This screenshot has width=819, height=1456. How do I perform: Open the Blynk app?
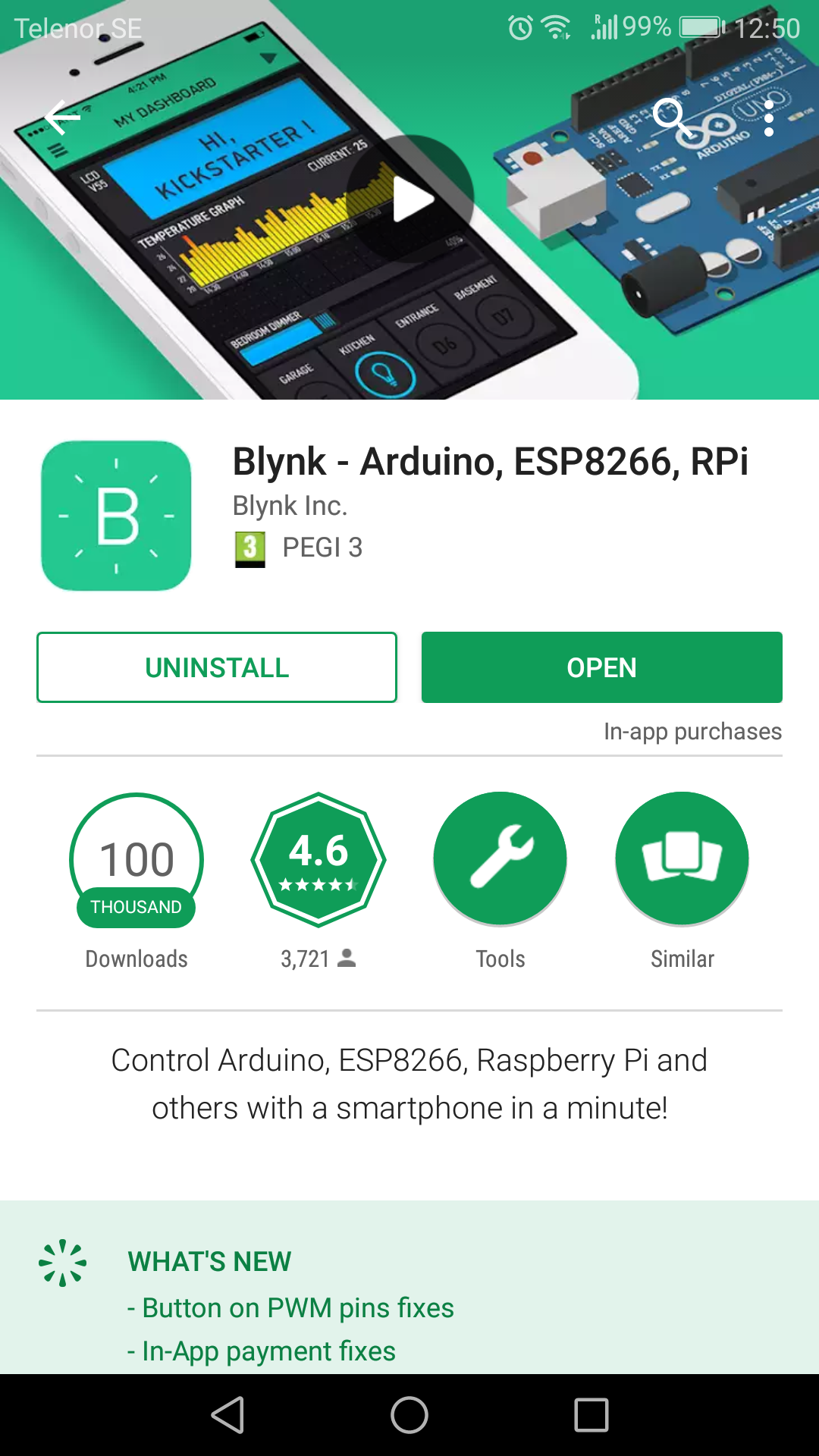pyautogui.click(x=601, y=667)
